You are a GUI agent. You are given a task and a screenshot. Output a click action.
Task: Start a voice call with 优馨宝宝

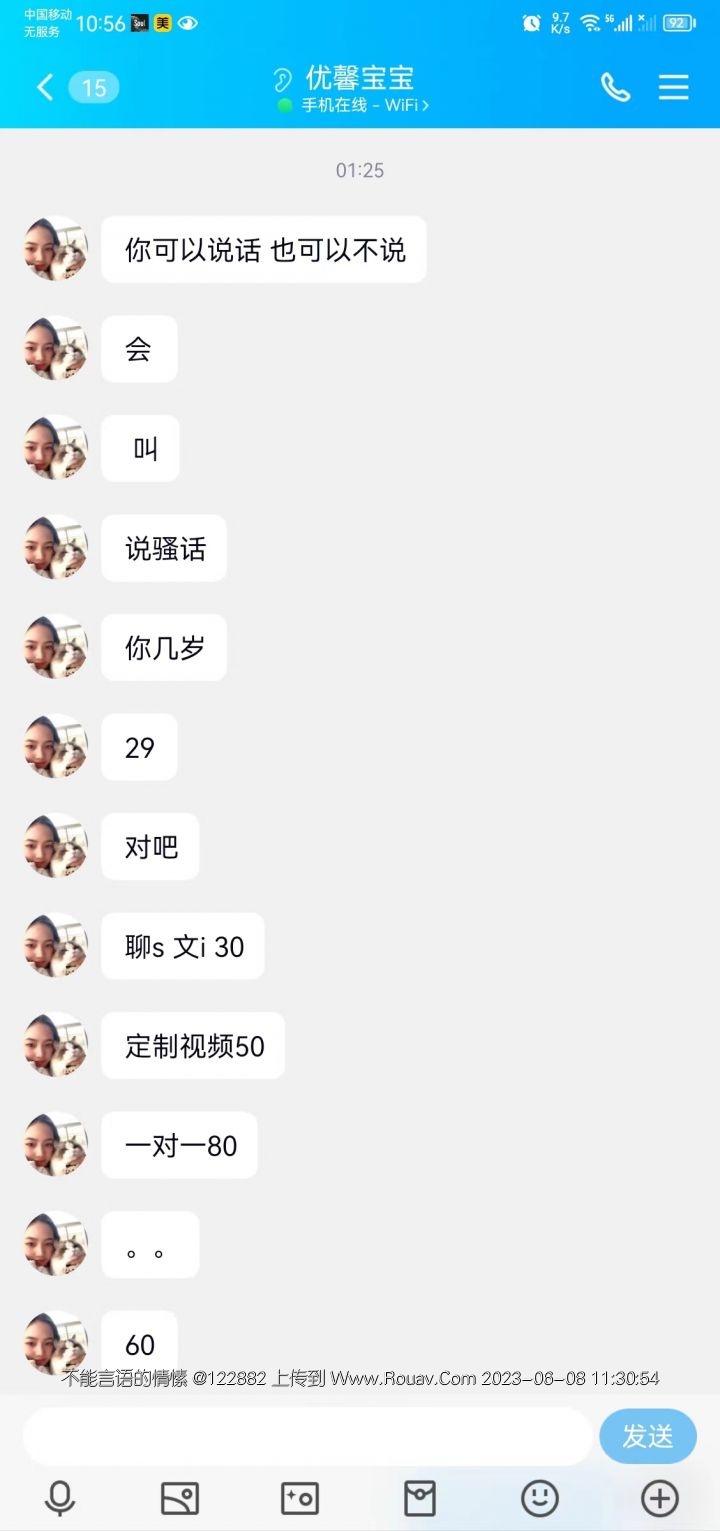click(x=615, y=88)
